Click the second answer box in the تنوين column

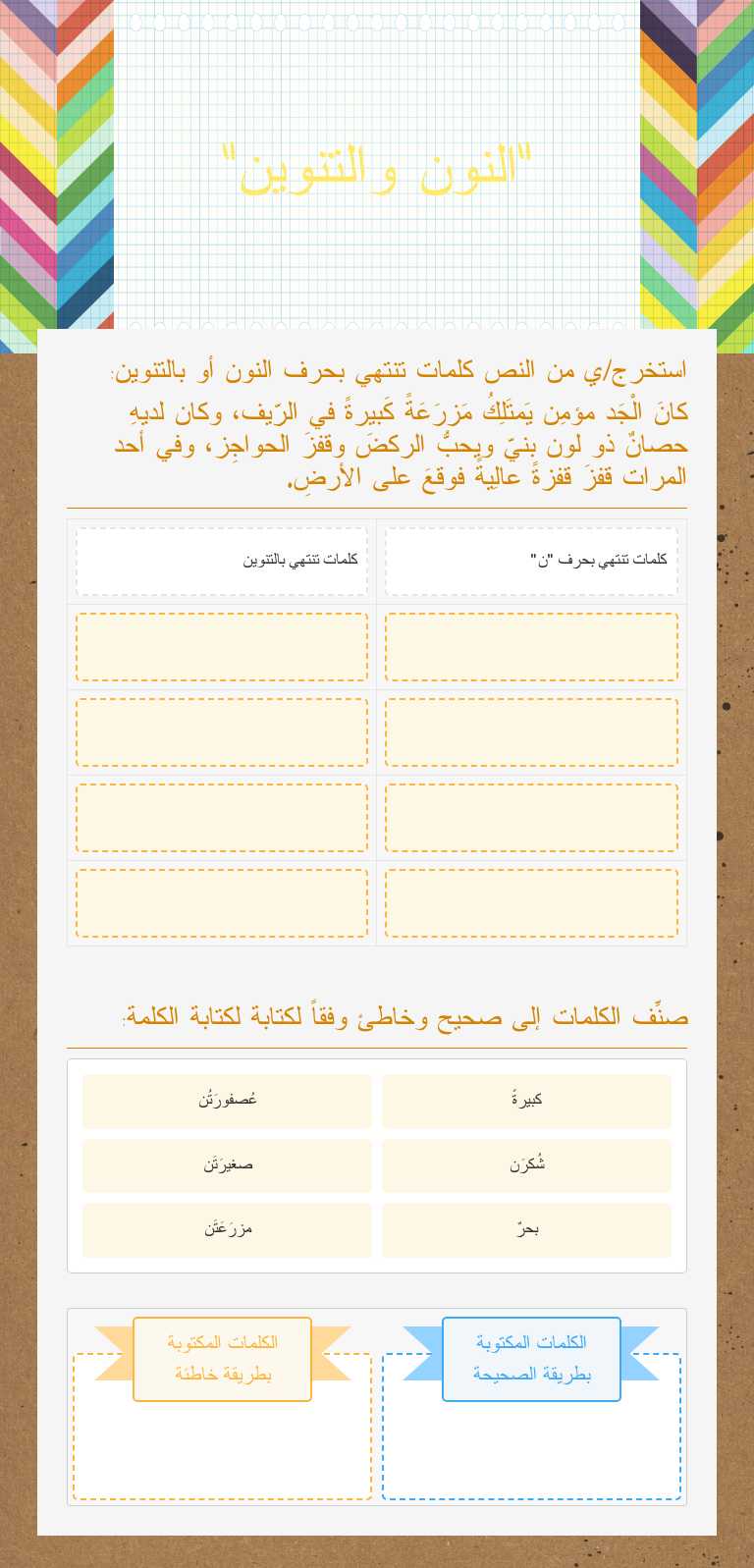(x=221, y=731)
